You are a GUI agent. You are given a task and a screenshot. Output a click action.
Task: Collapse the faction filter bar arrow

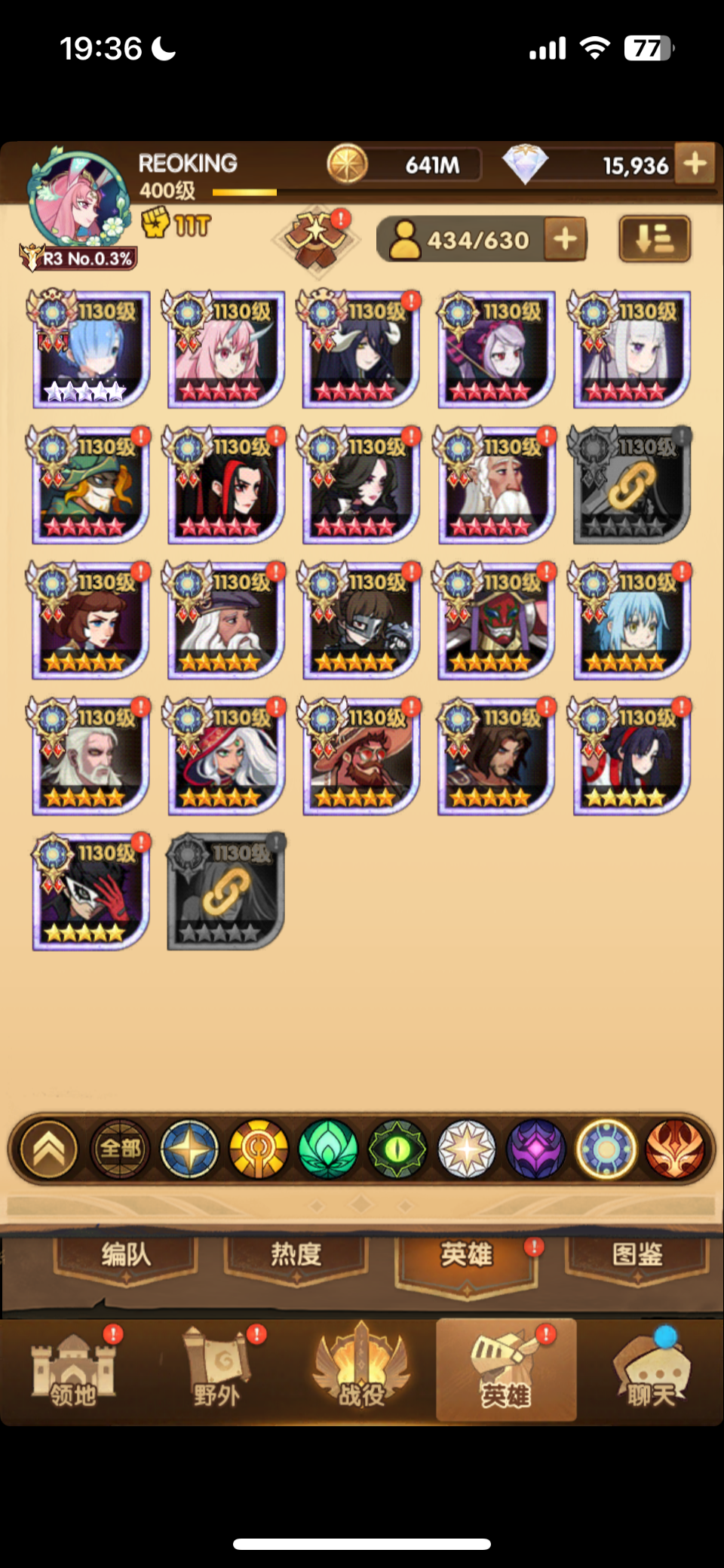(x=50, y=1149)
